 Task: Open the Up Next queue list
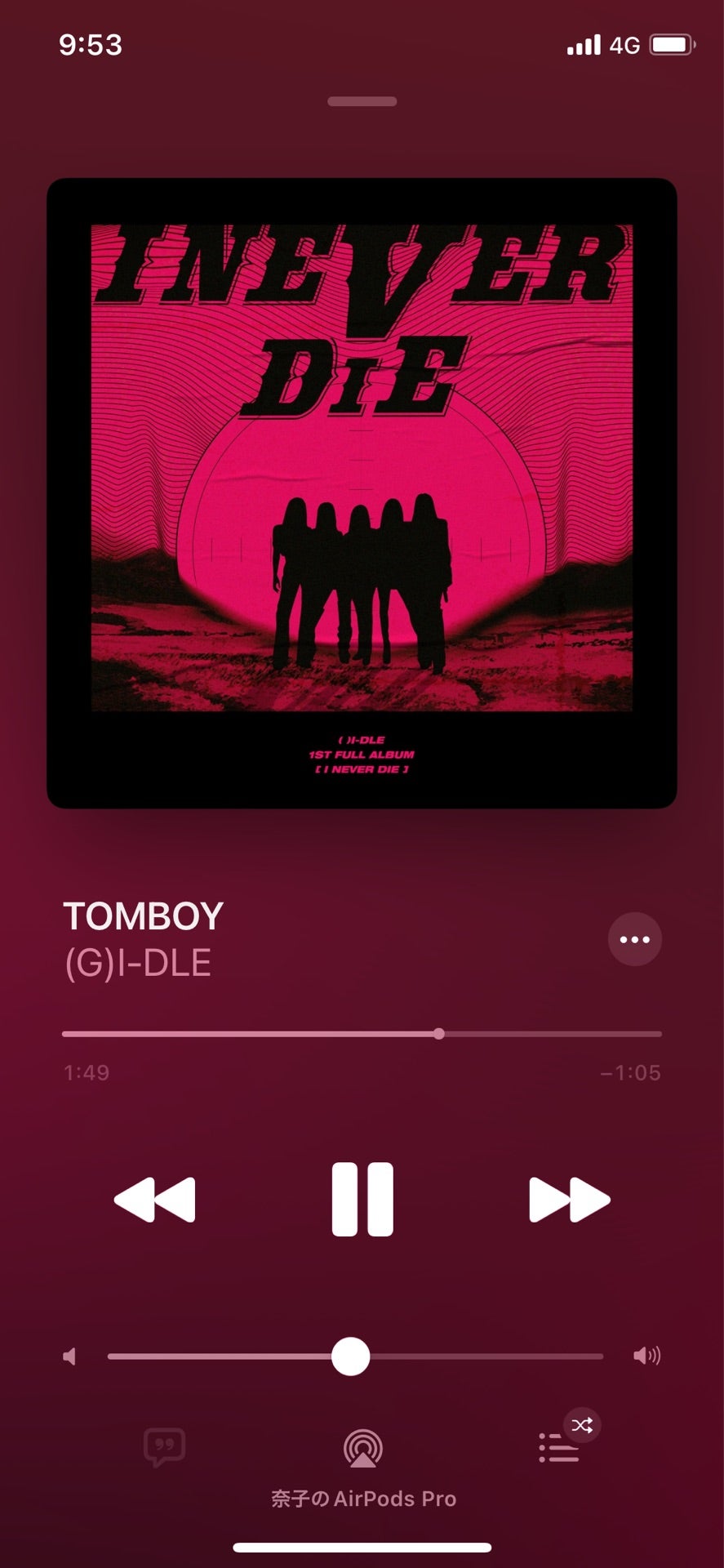pyautogui.click(x=559, y=1449)
